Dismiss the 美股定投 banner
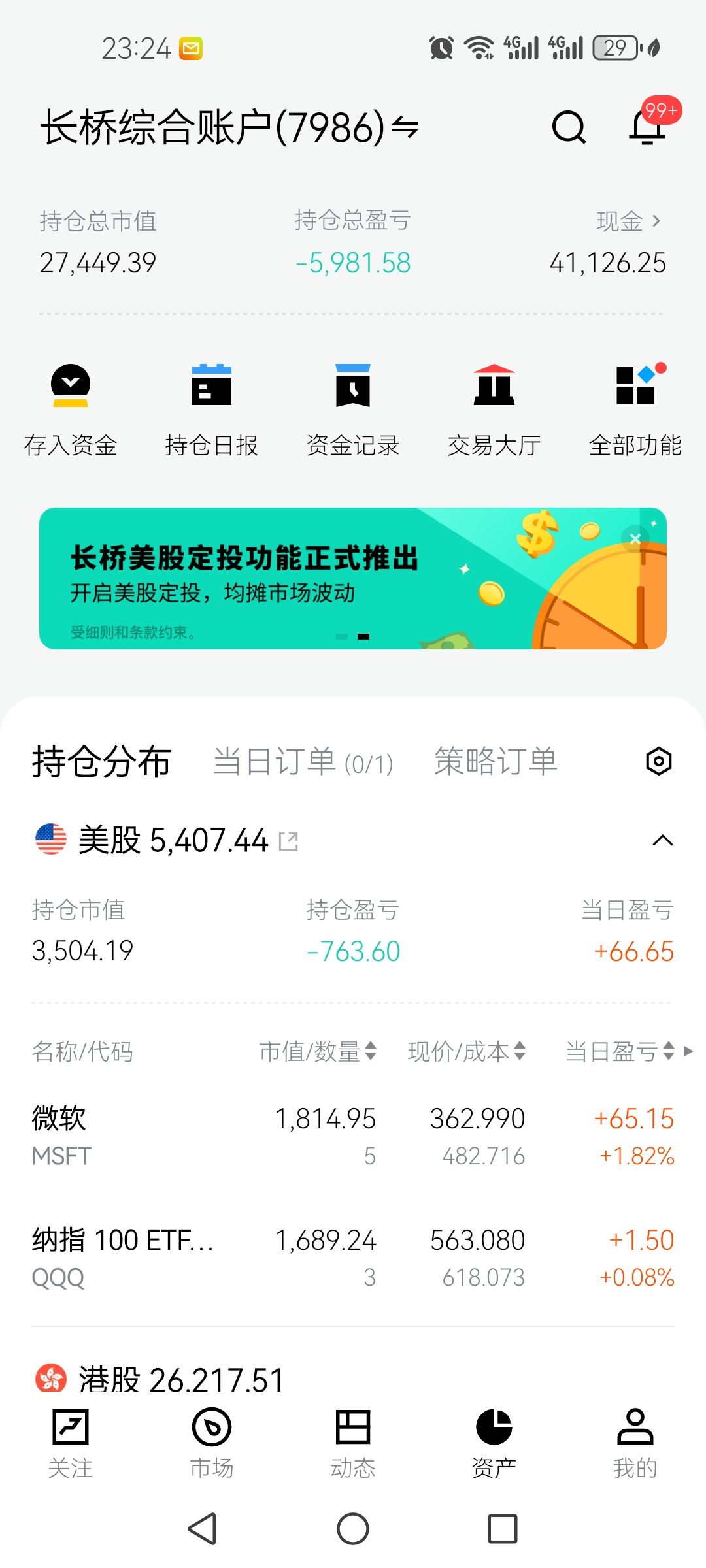Image resolution: width=706 pixels, height=1568 pixels. [x=635, y=538]
